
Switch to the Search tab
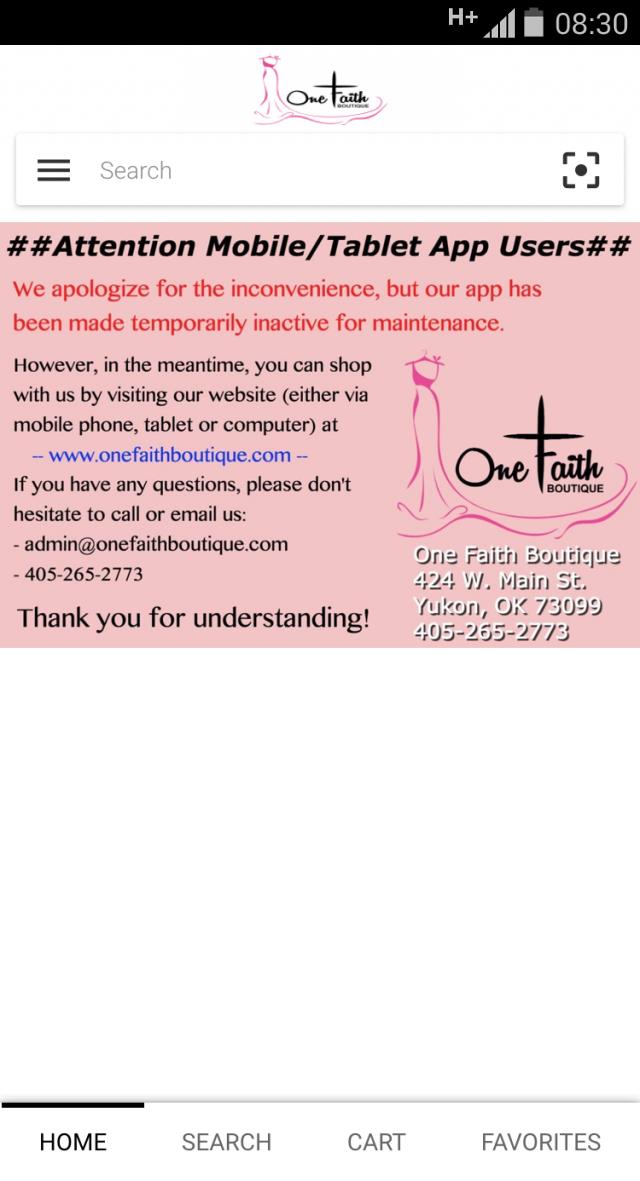[226, 1142]
